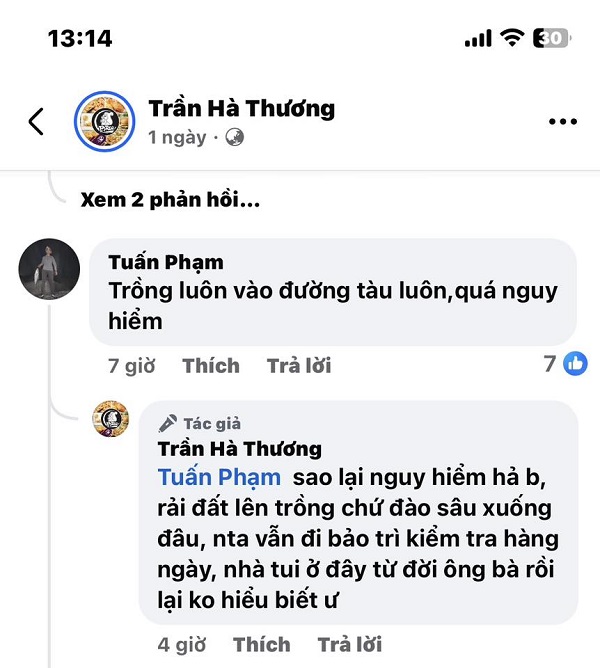The image size is (600, 668).
Task: Open the author's avatar beside the reply
Action: tap(111, 418)
